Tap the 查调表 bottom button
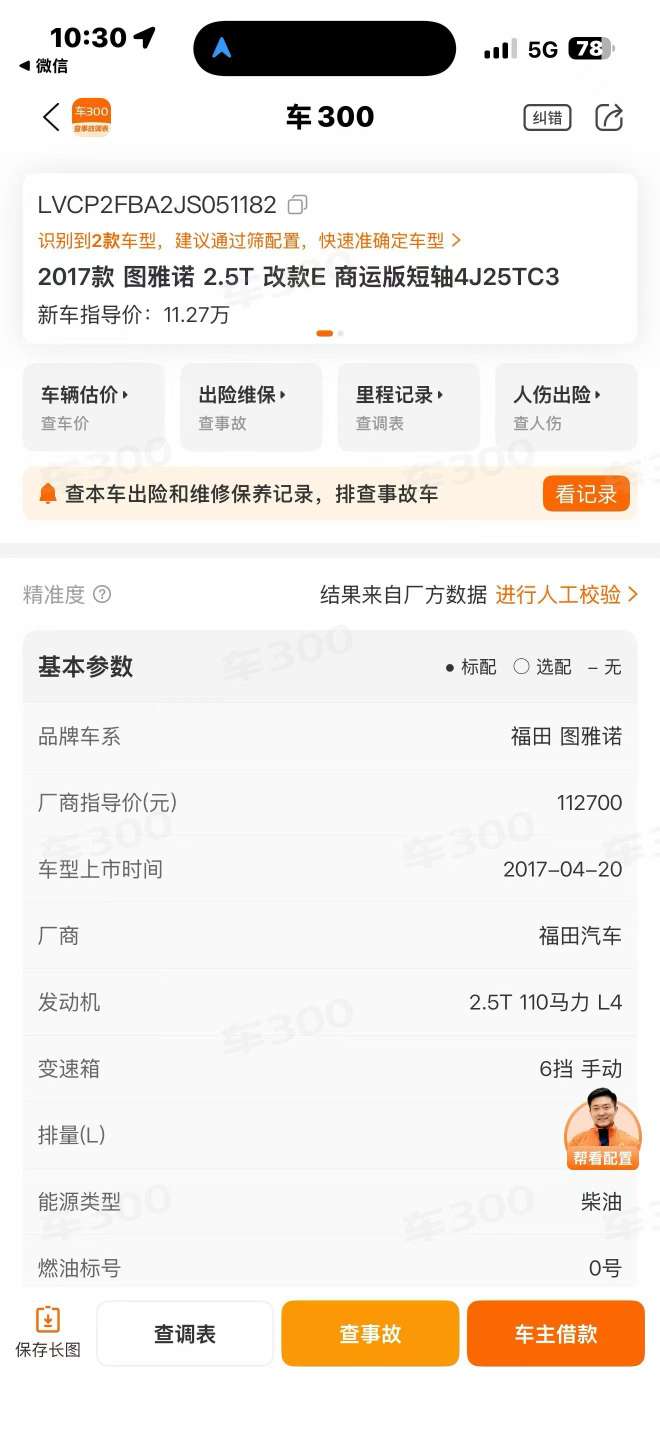 click(185, 1334)
